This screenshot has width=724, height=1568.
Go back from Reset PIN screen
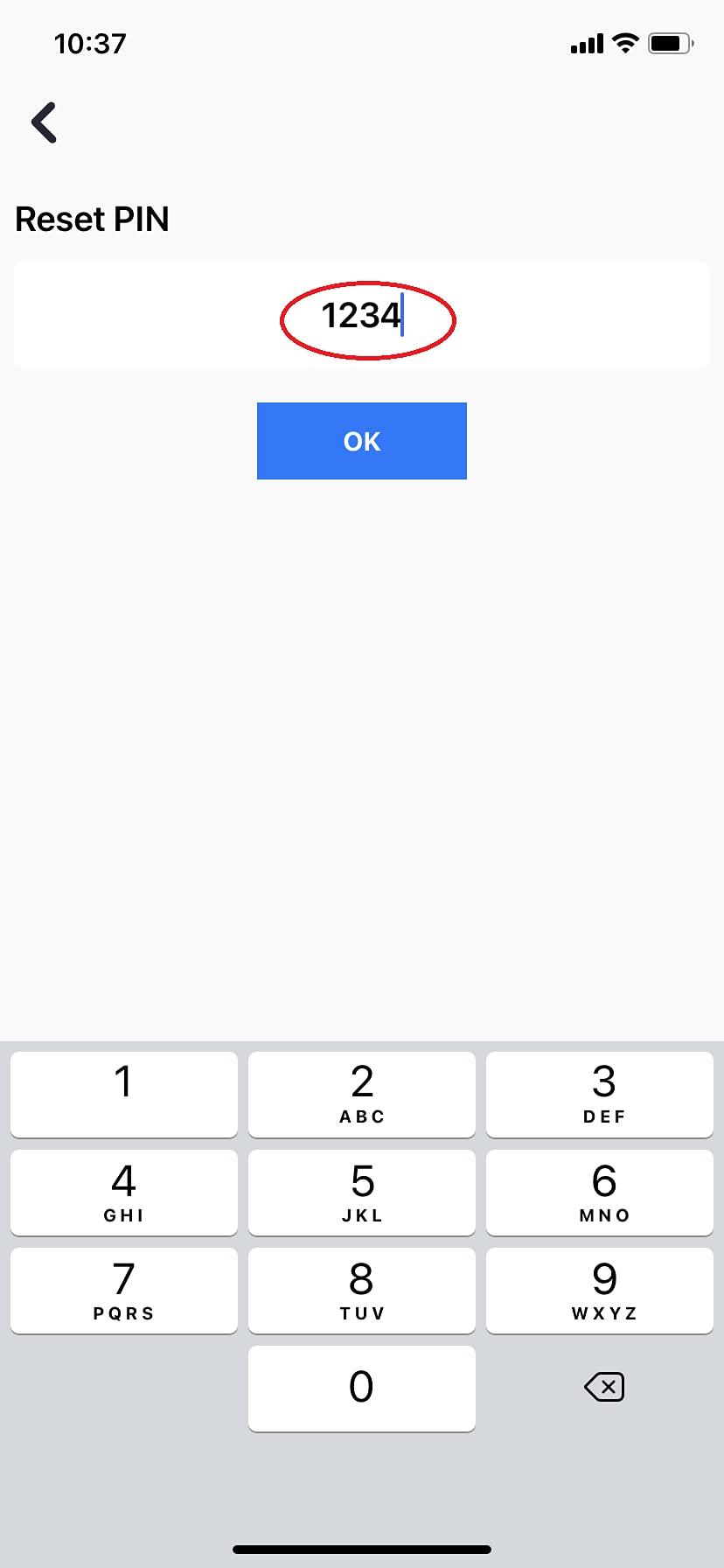pyautogui.click(x=44, y=122)
